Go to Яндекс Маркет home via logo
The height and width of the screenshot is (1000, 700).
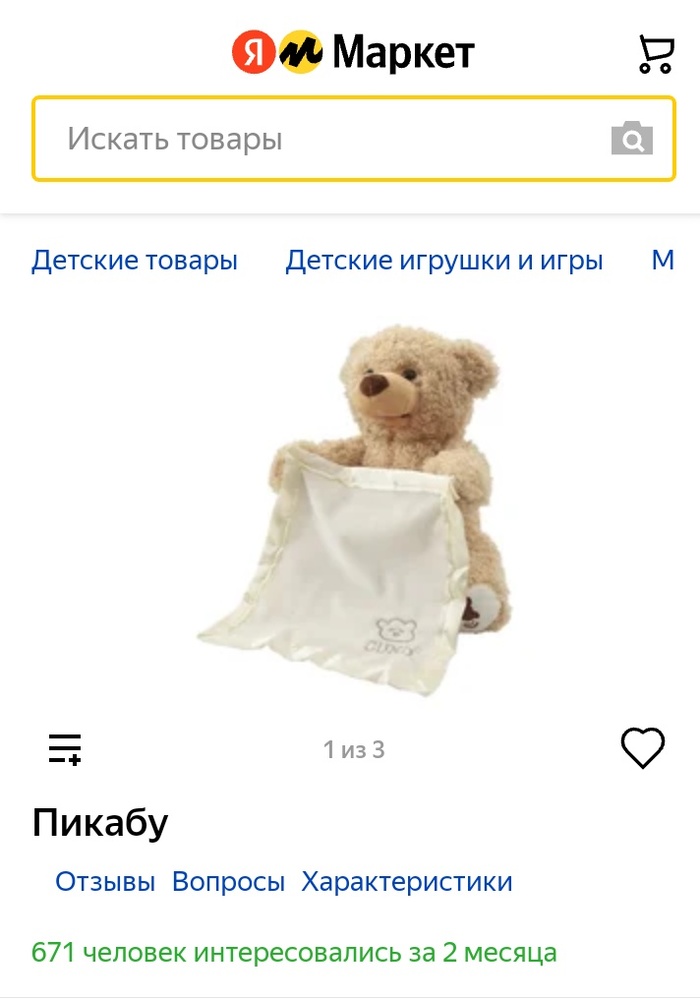click(x=352, y=53)
